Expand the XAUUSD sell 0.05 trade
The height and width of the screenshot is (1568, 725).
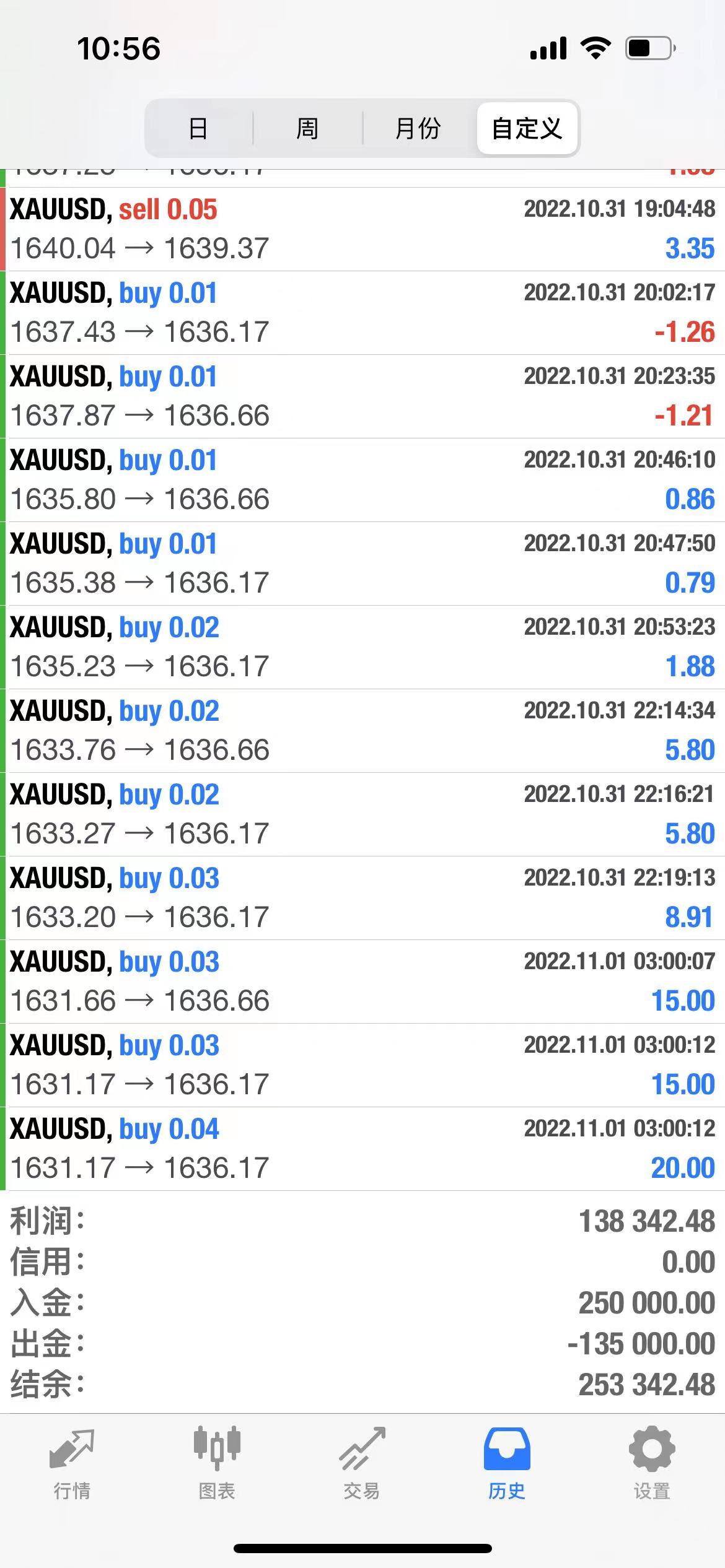click(362, 229)
